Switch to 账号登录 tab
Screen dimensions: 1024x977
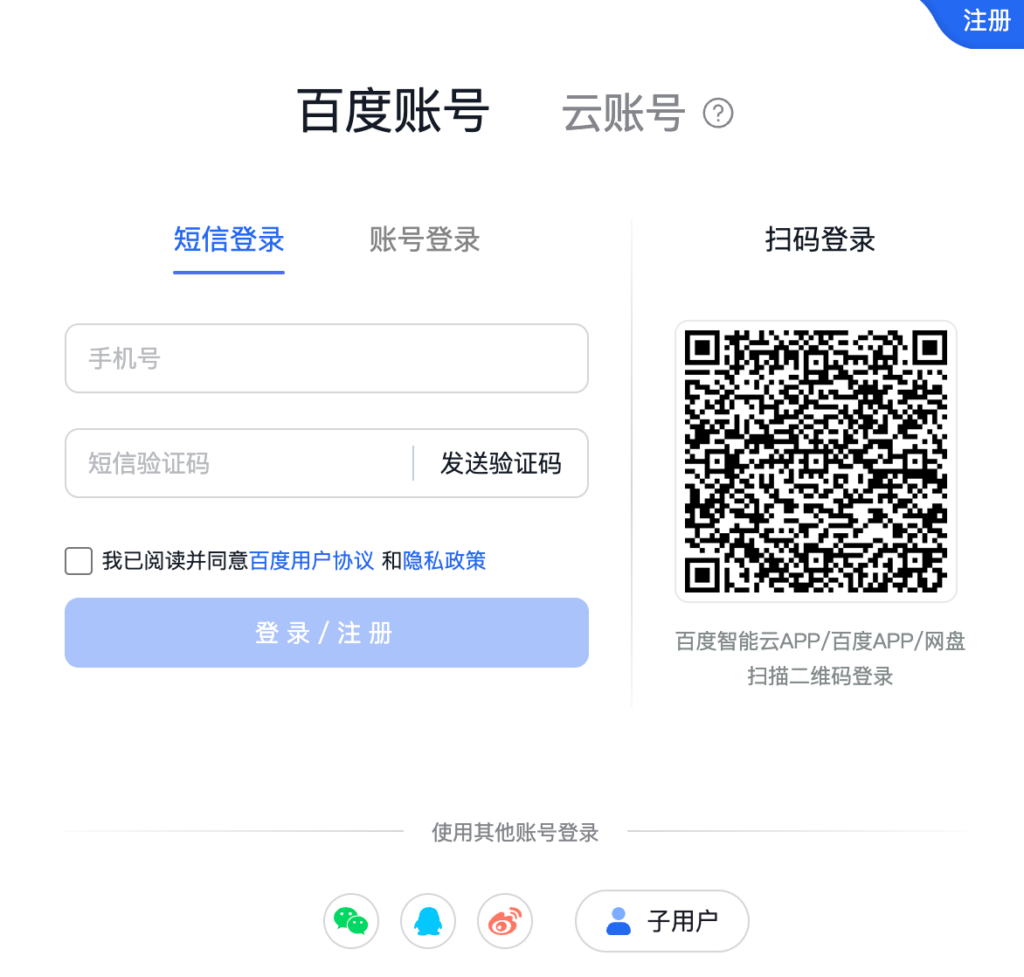pos(425,240)
